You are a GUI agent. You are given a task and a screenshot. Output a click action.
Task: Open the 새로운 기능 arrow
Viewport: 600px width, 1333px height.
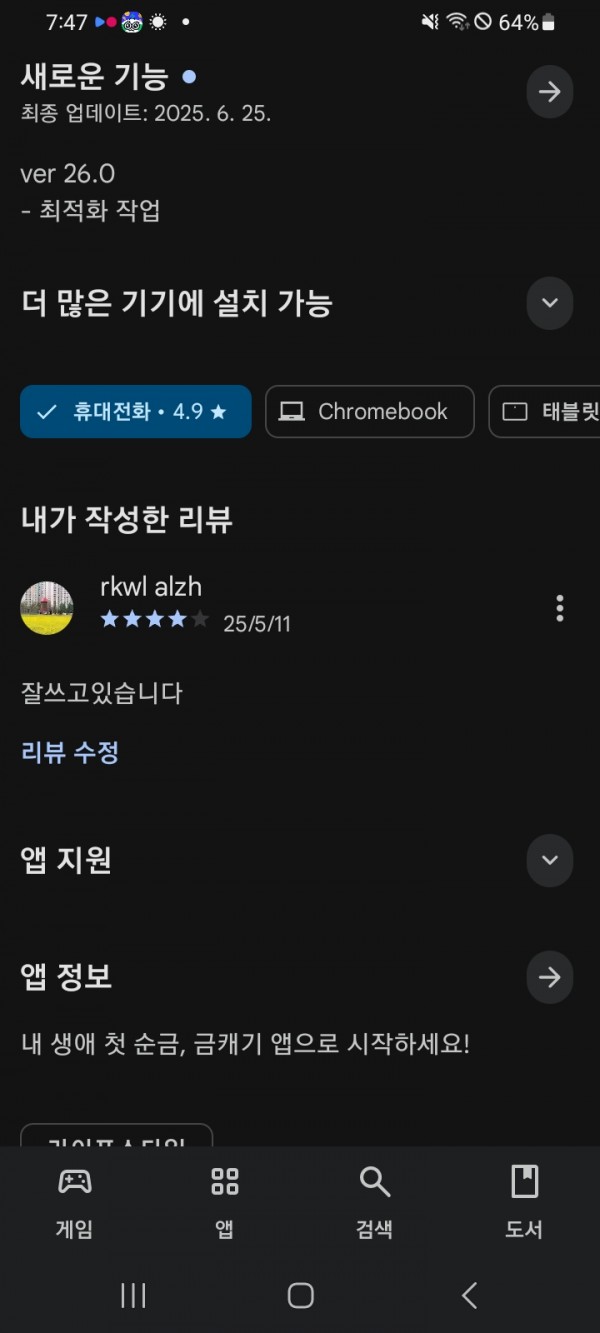coord(549,92)
